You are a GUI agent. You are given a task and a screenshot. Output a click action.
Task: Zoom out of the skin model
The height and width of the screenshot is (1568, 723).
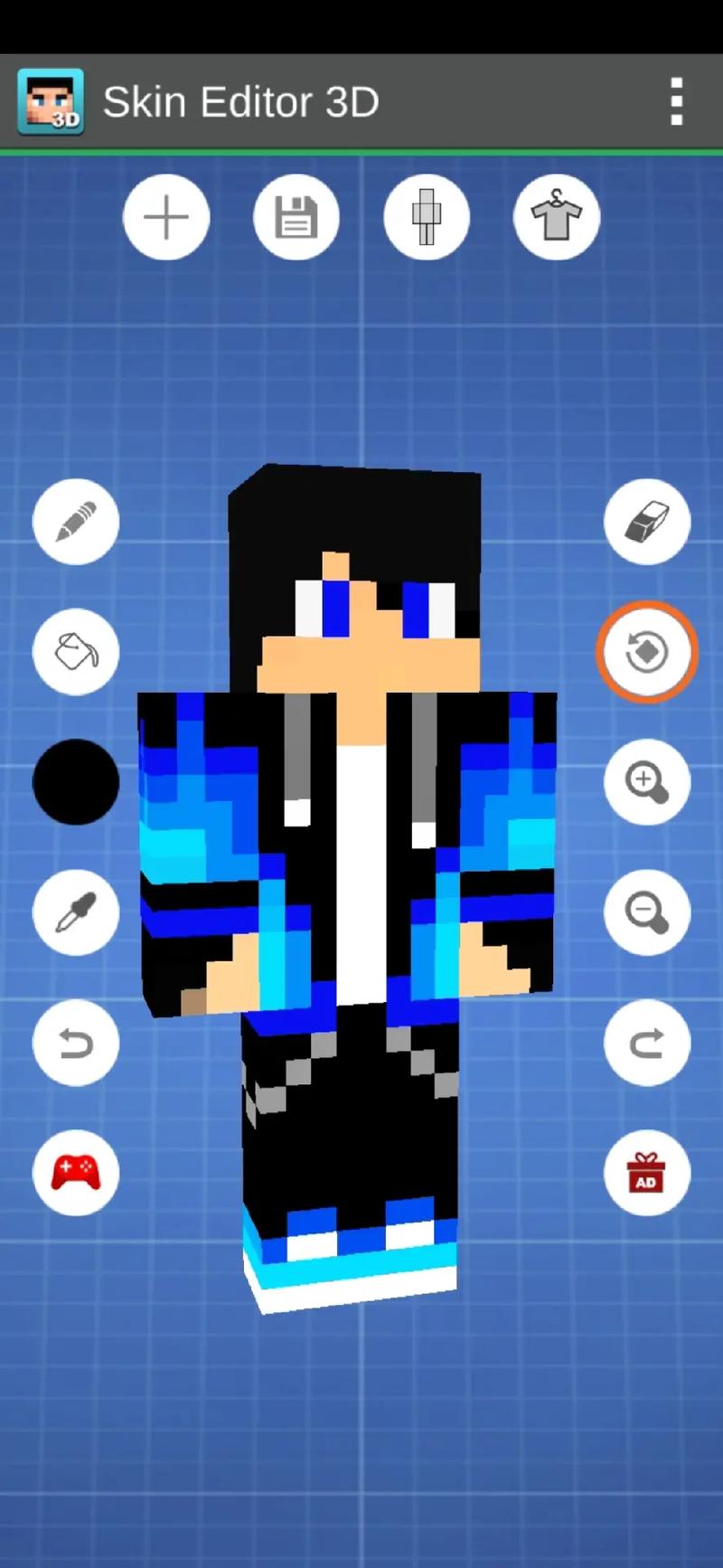coord(646,912)
